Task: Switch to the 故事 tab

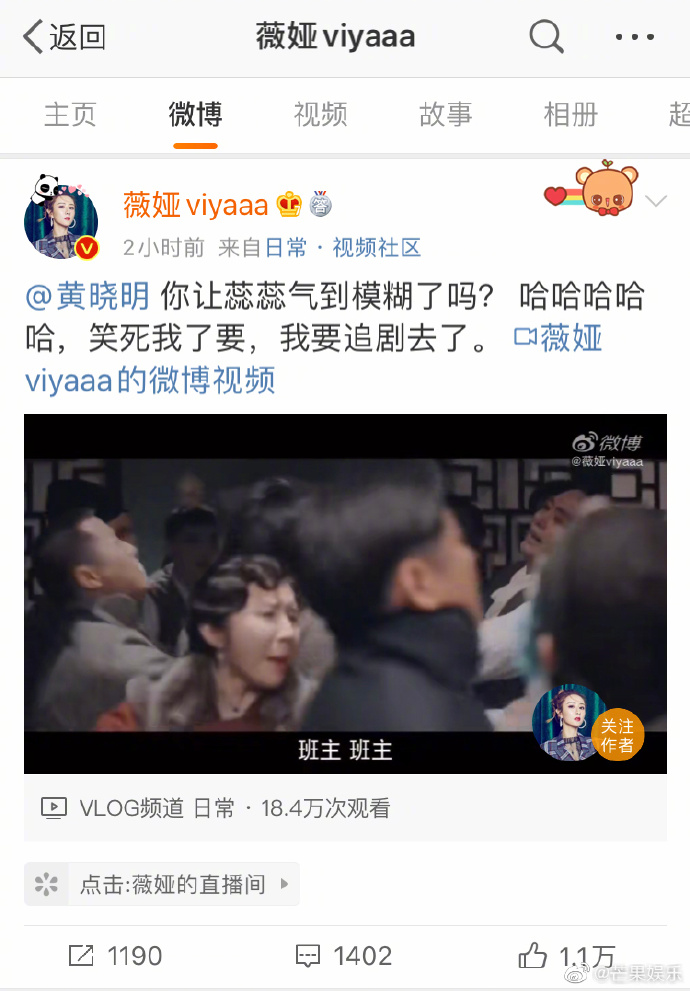Action: pyautogui.click(x=445, y=114)
